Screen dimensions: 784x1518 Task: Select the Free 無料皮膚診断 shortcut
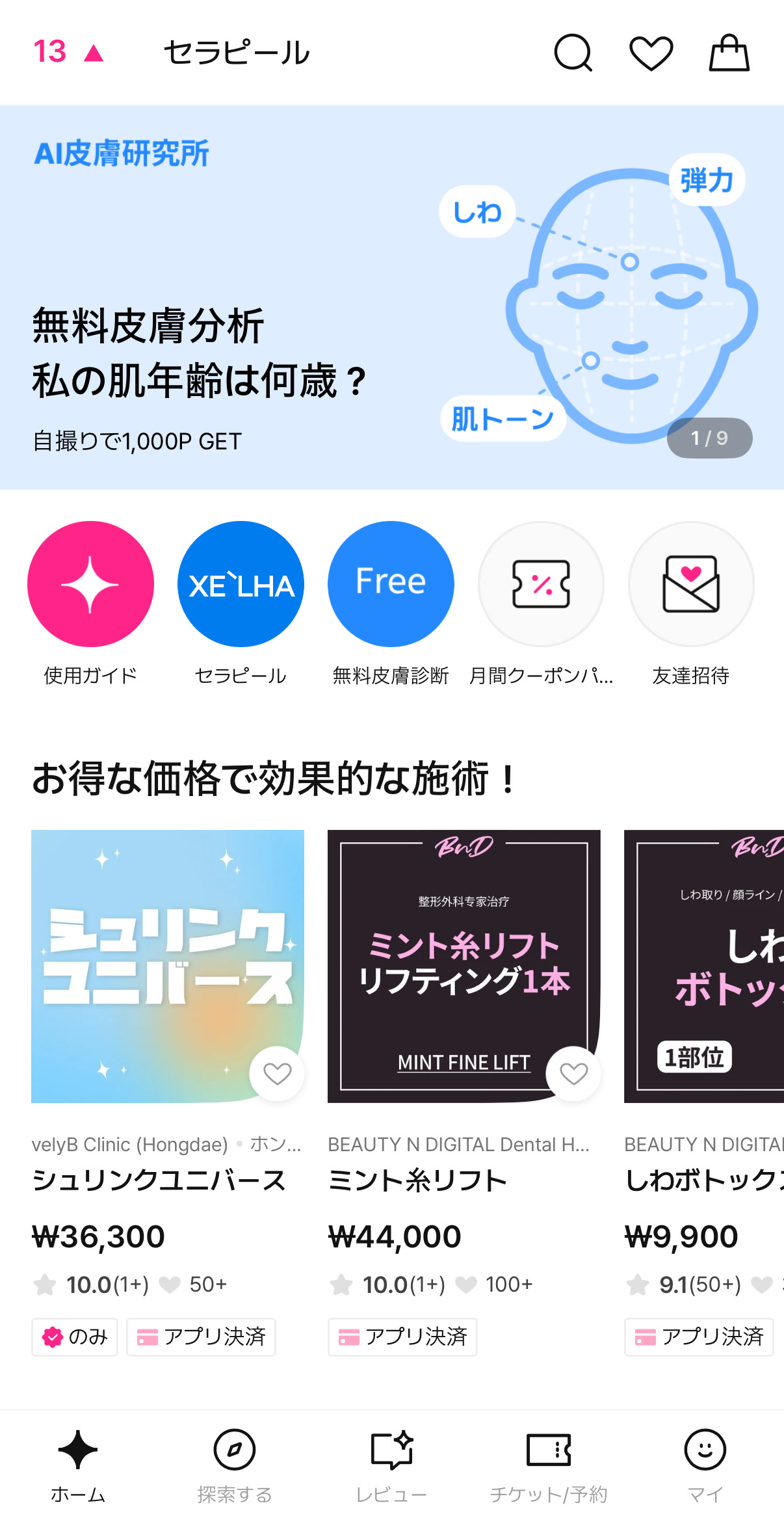[391, 584]
